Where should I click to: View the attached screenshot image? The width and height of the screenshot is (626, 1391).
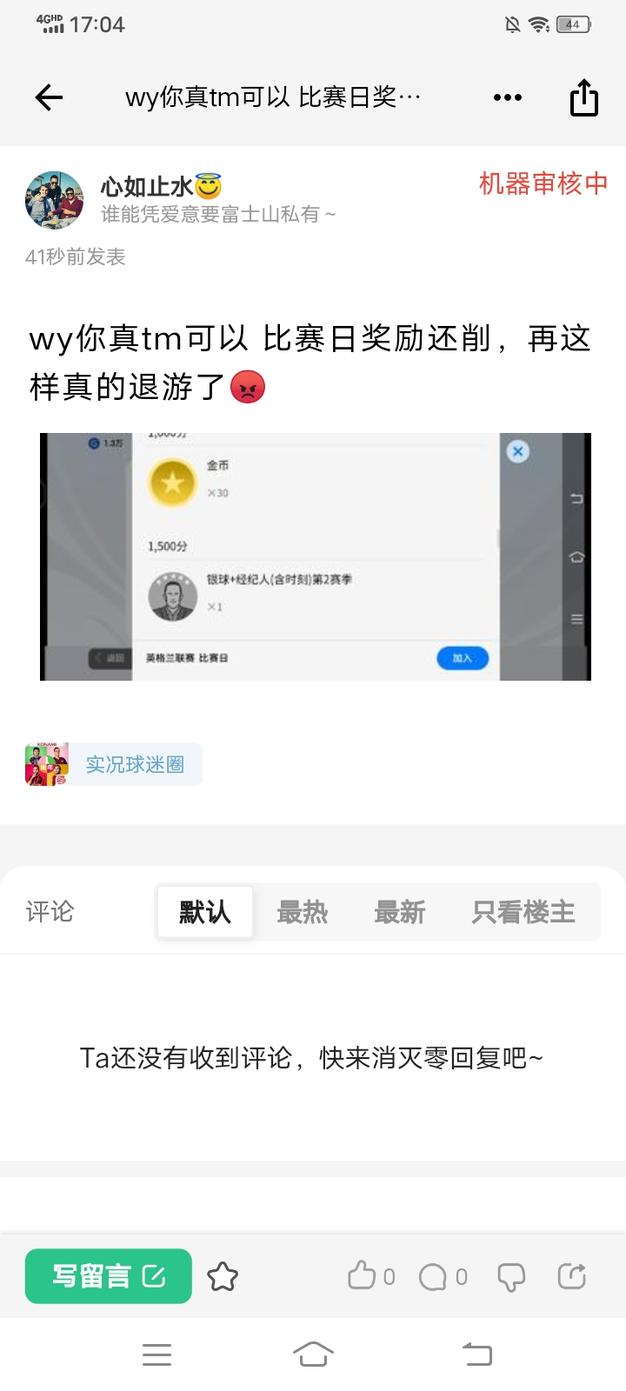(x=315, y=556)
